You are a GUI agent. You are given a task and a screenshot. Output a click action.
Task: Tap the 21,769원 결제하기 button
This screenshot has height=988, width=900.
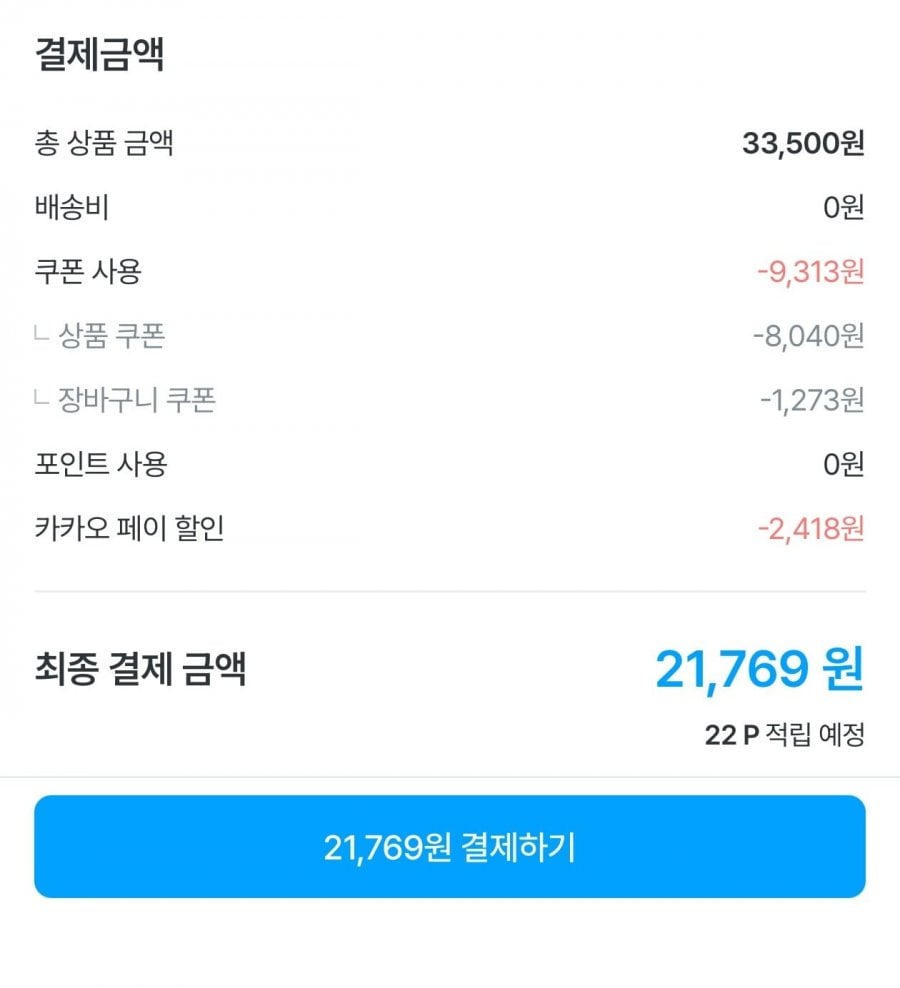coord(449,847)
